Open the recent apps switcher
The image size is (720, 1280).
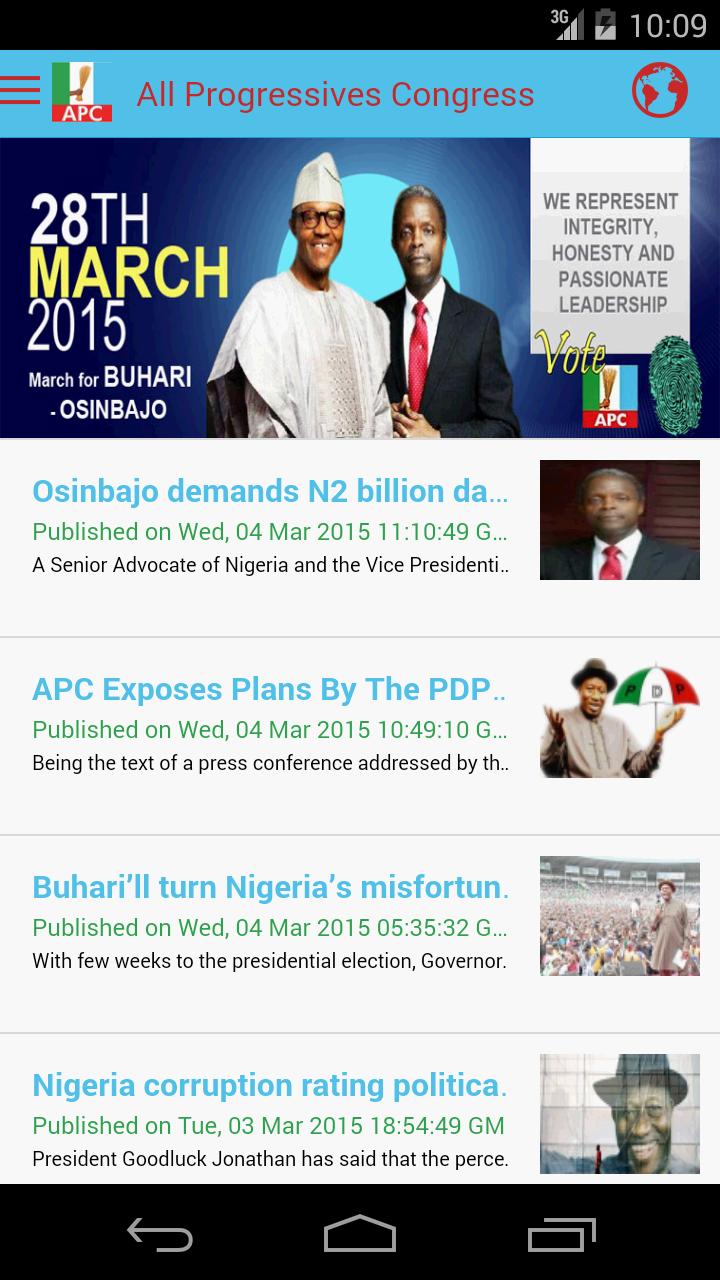coord(562,1235)
